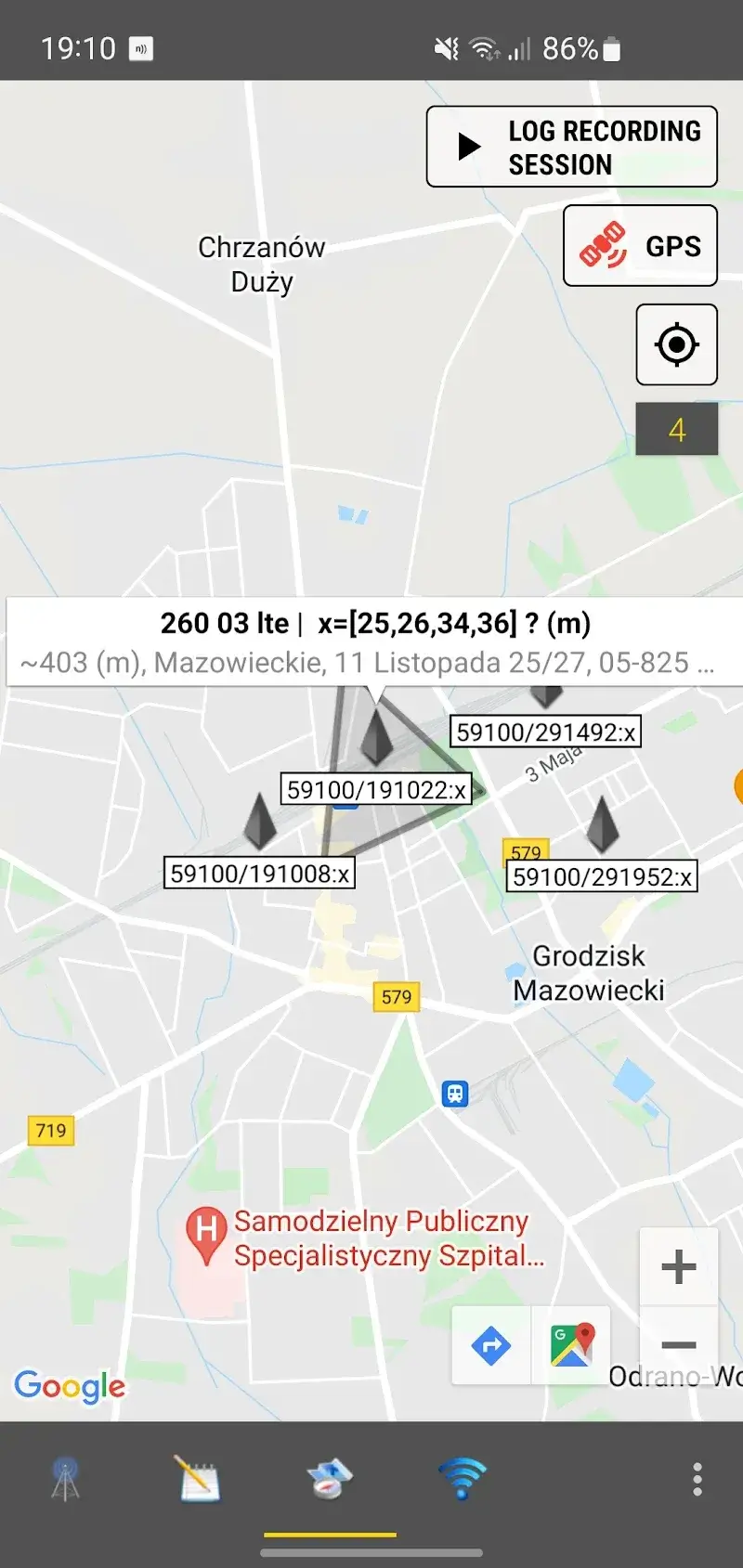Zoom in on the map
Screen dimensions: 743x1568
click(x=678, y=1266)
